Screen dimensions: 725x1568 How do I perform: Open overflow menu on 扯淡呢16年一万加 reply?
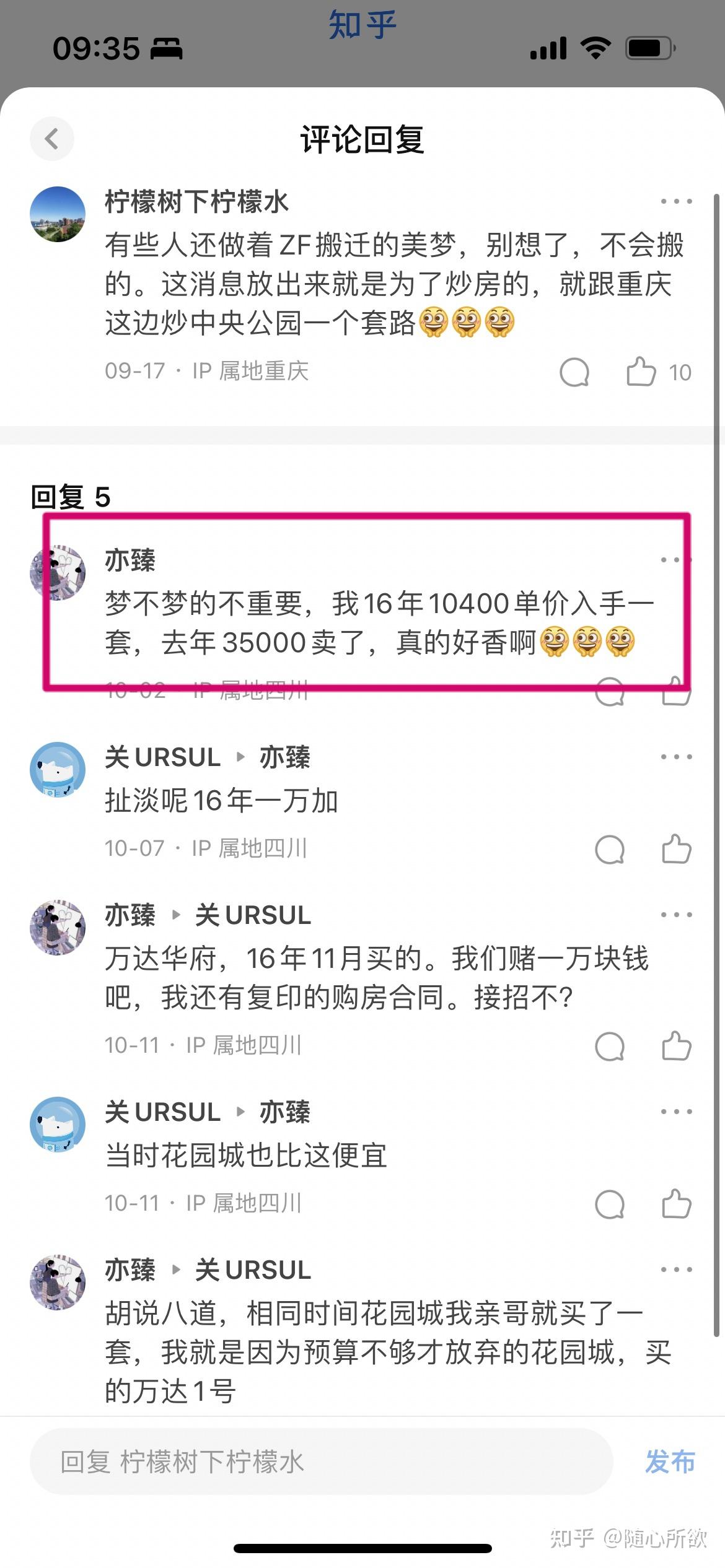click(x=676, y=757)
